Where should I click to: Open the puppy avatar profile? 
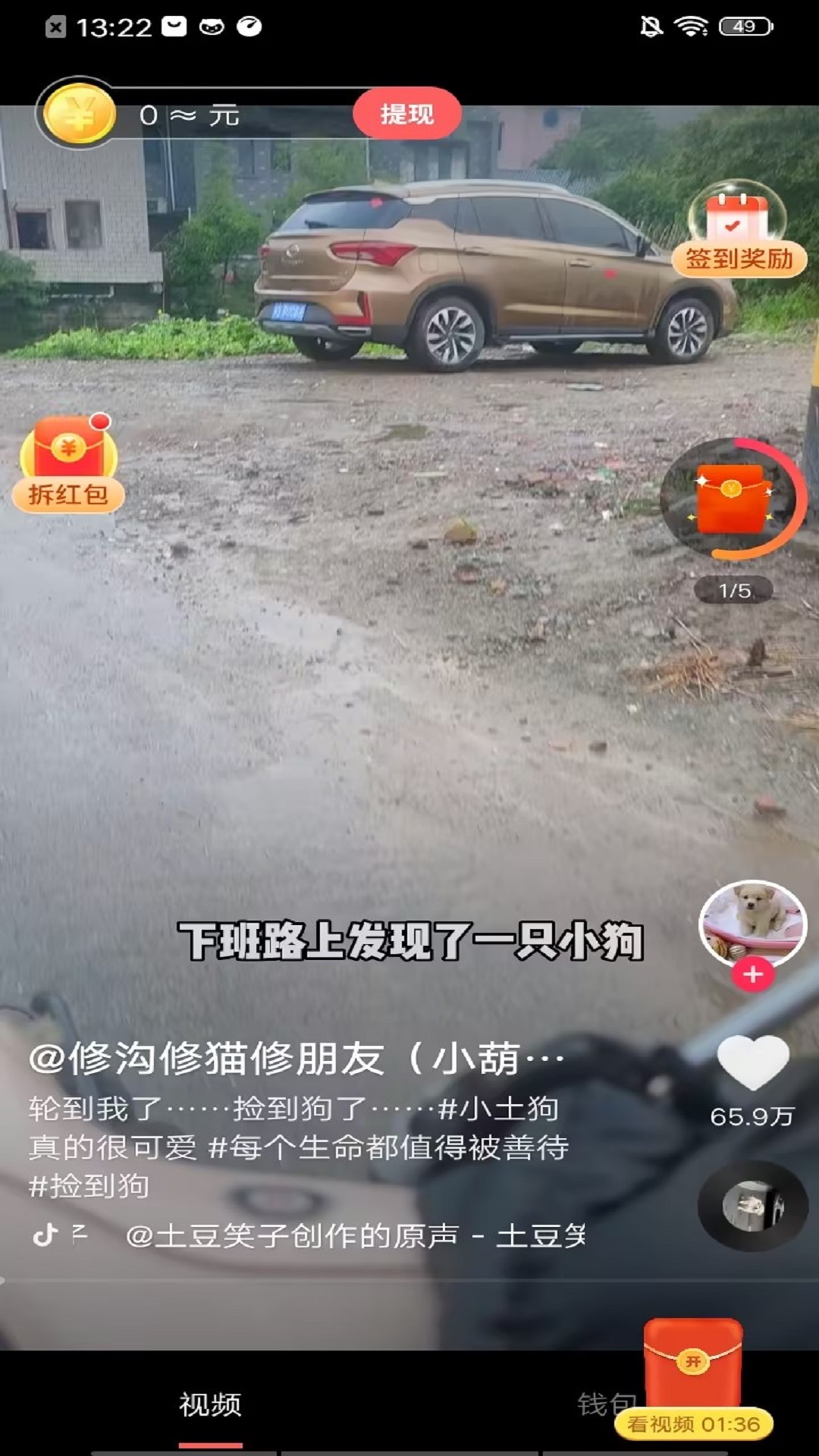[752, 922]
